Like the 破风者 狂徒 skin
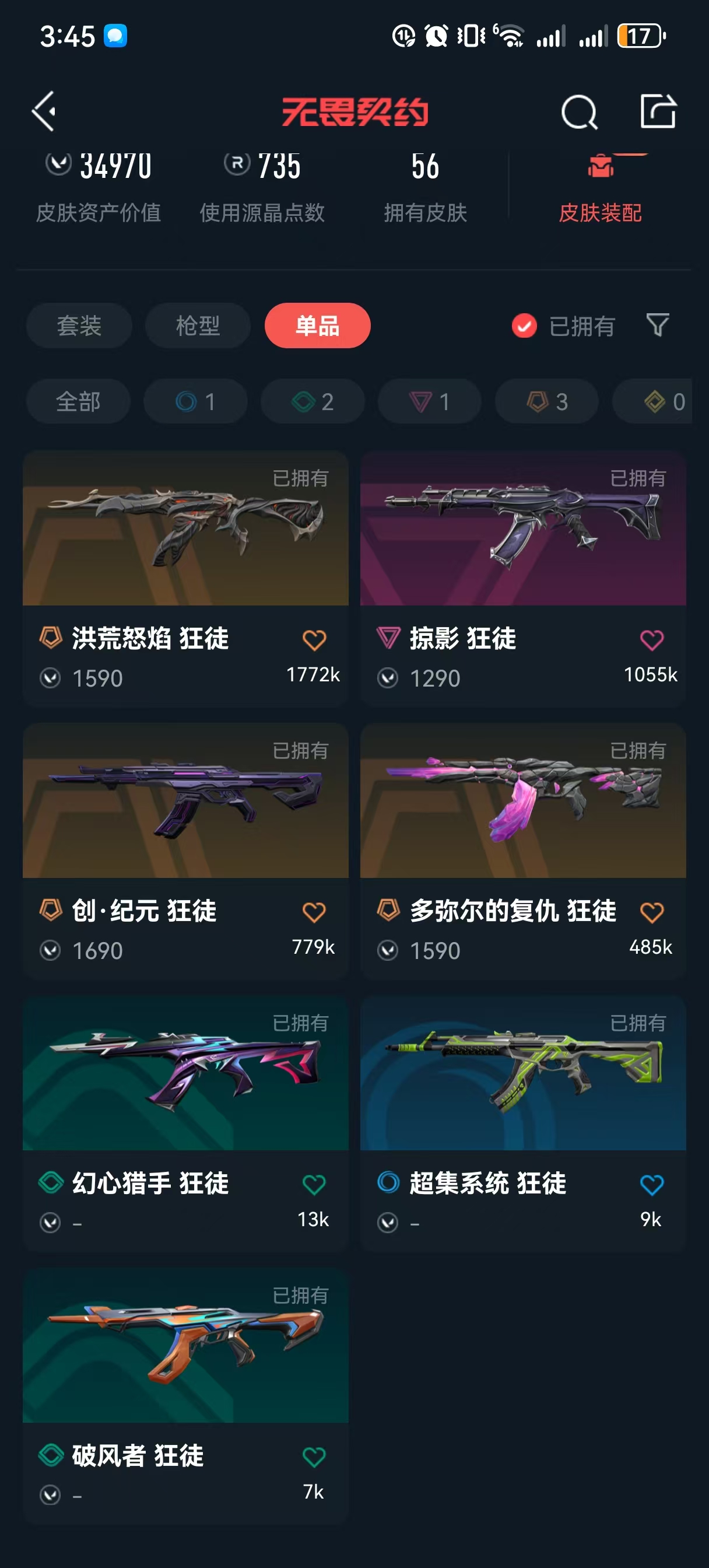 pyautogui.click(x=314, y=1457)
